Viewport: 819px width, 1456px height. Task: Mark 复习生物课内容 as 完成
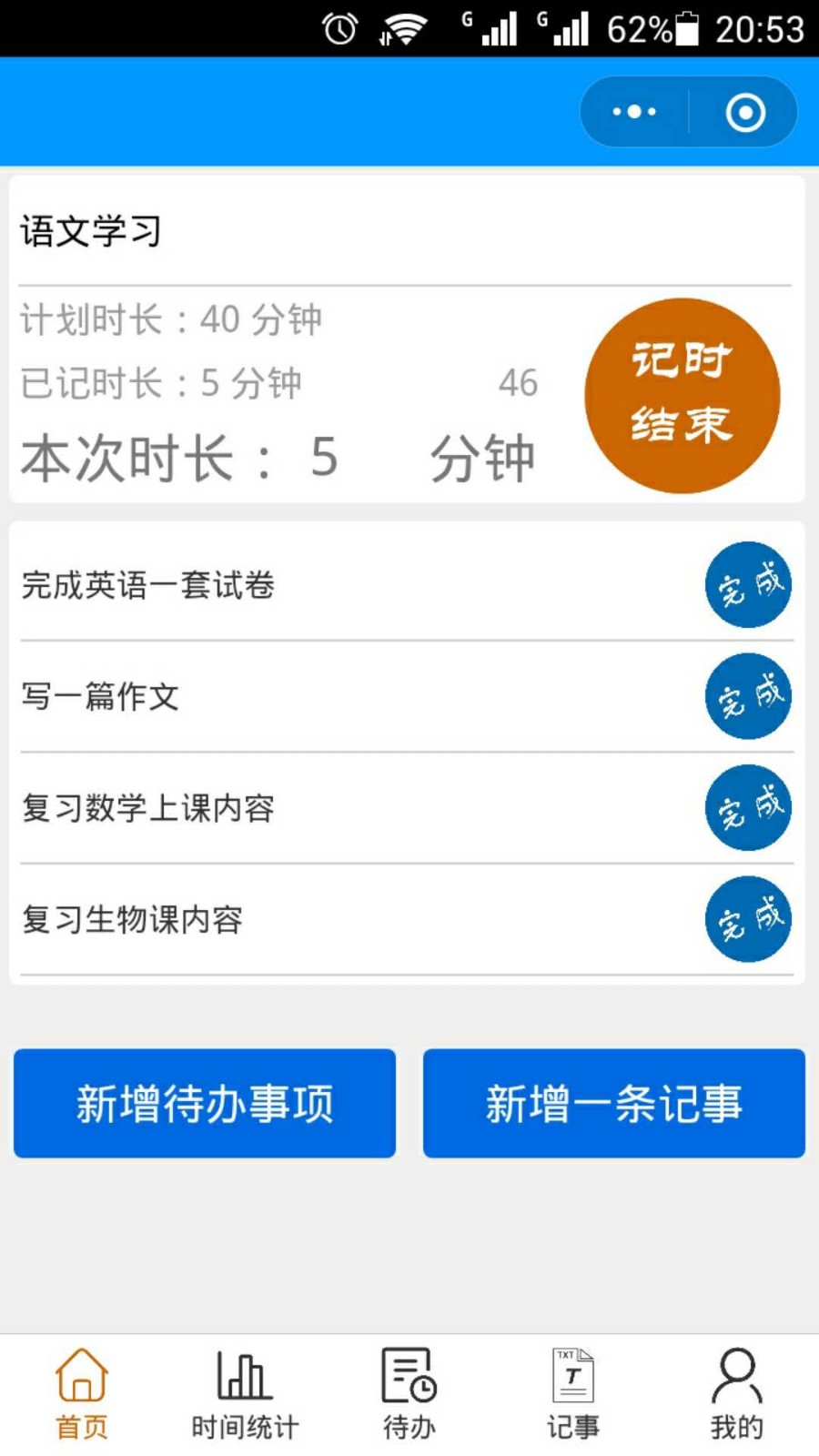point(748,919)
